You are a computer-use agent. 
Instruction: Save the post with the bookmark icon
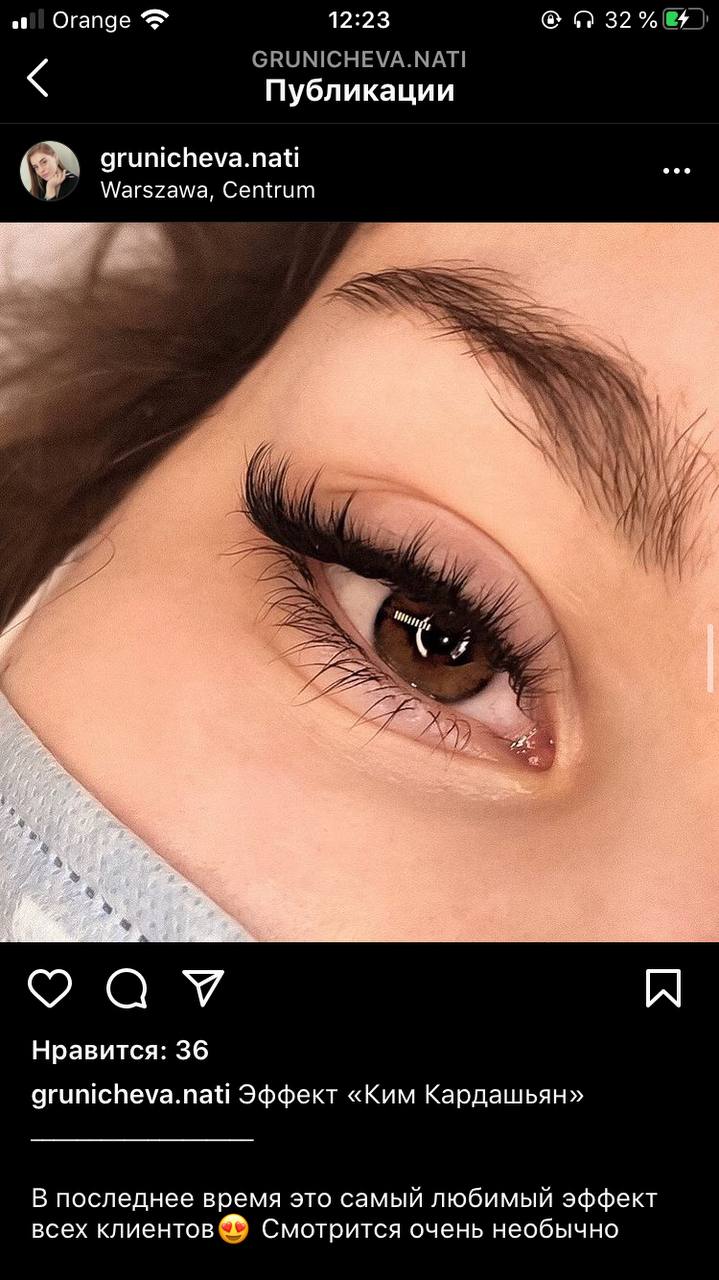(x=664, y=988)
